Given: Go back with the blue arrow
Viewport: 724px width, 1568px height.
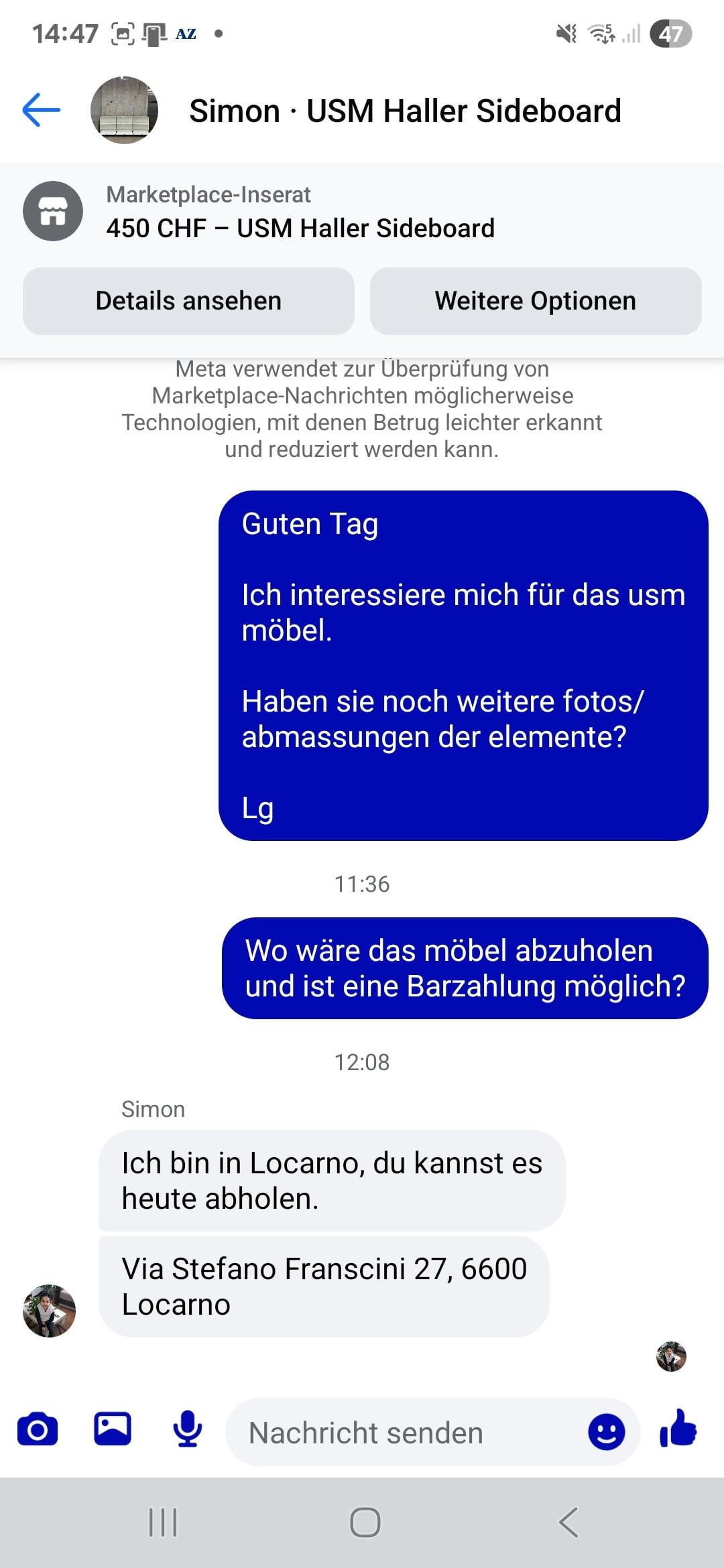Looking at the screenshot, I should click(42, 110).
